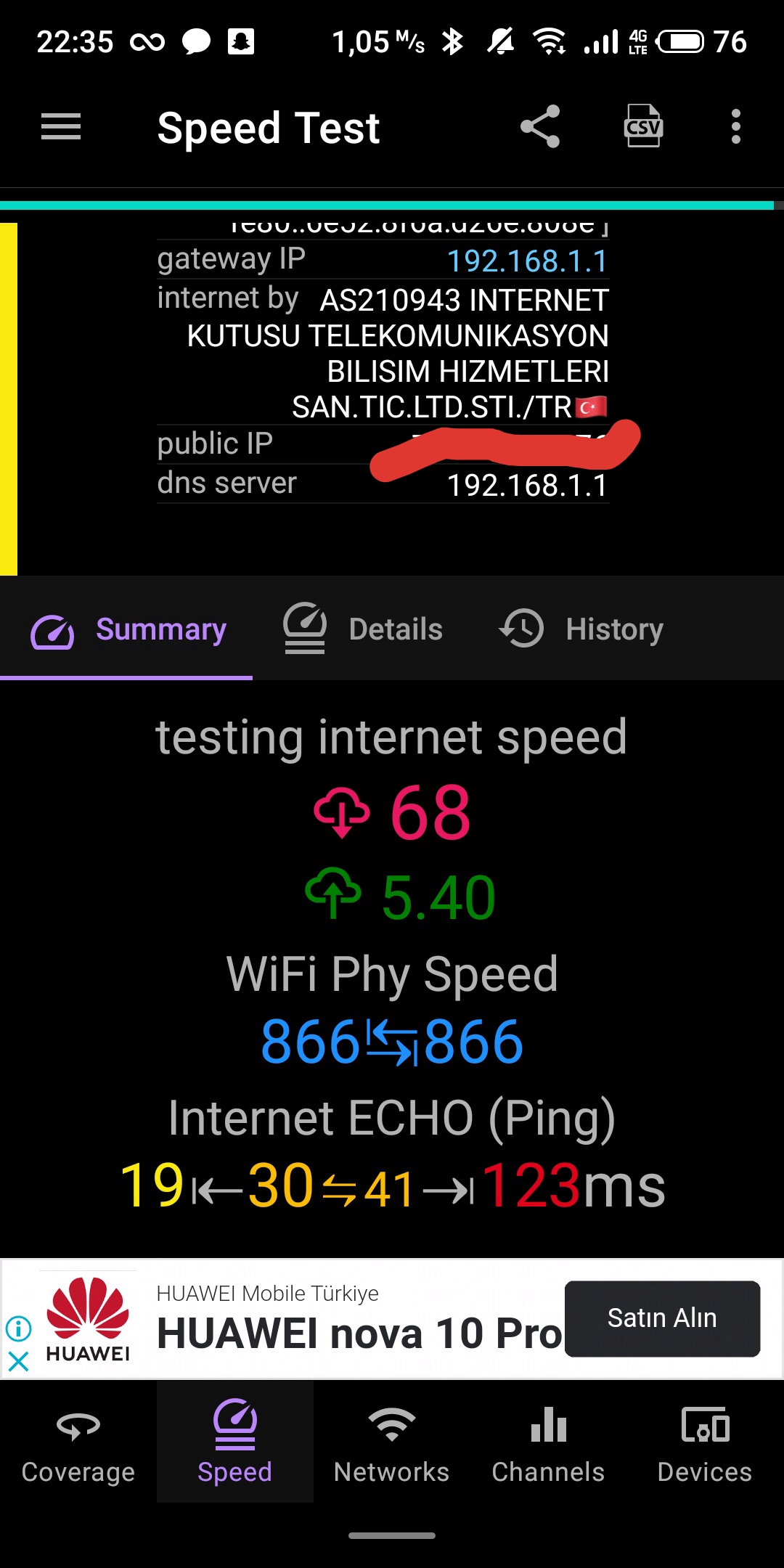Image resolution: width=784 pixels, height=1568 pixels.
Task: Go to the Coverage tab
Action: [x=78, y=1442]
